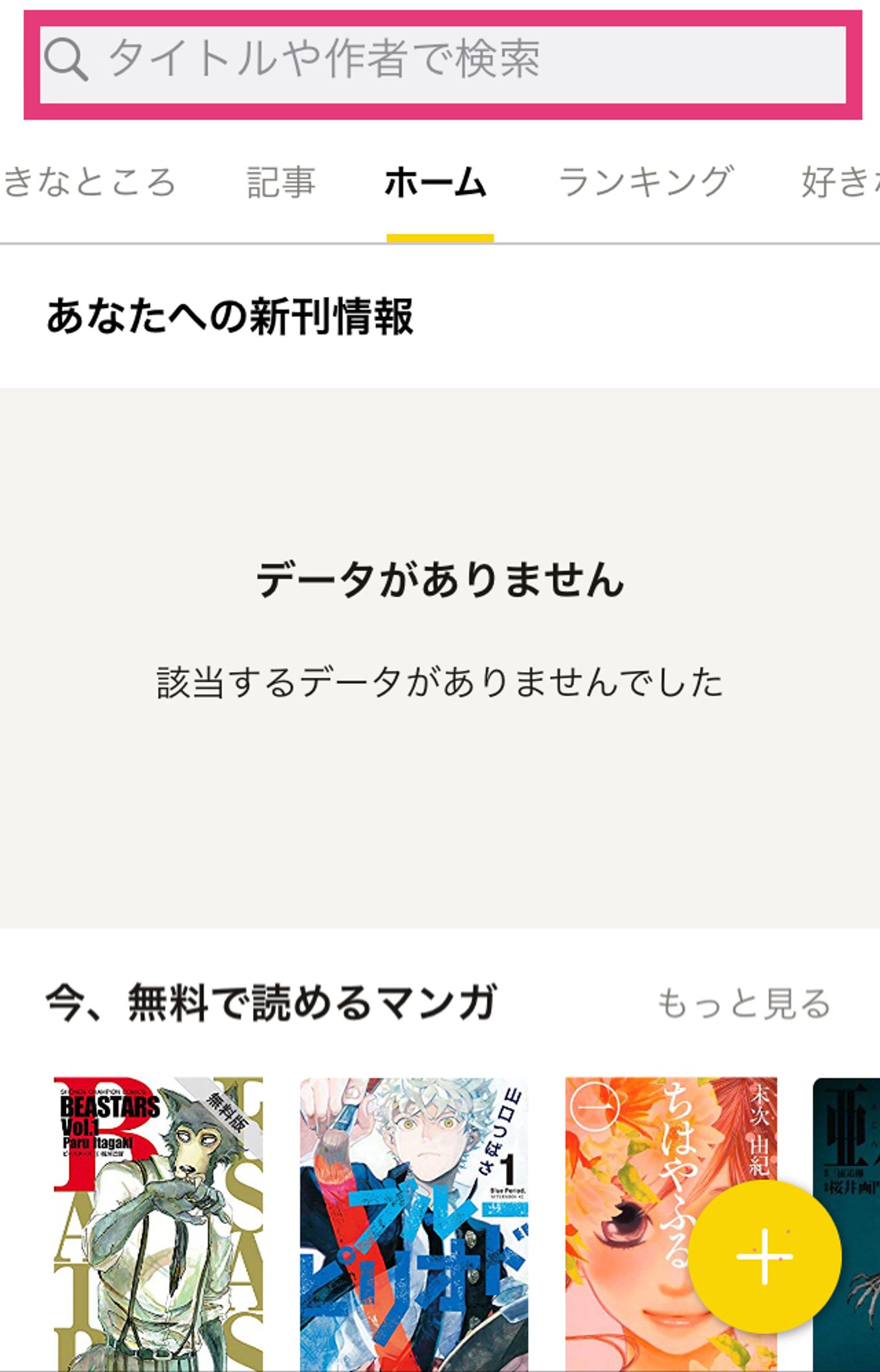The height and width of the screenshot is (1372, 880).
Task: Tap もっと見る for free manga
Action: (x=744, y=1004)
